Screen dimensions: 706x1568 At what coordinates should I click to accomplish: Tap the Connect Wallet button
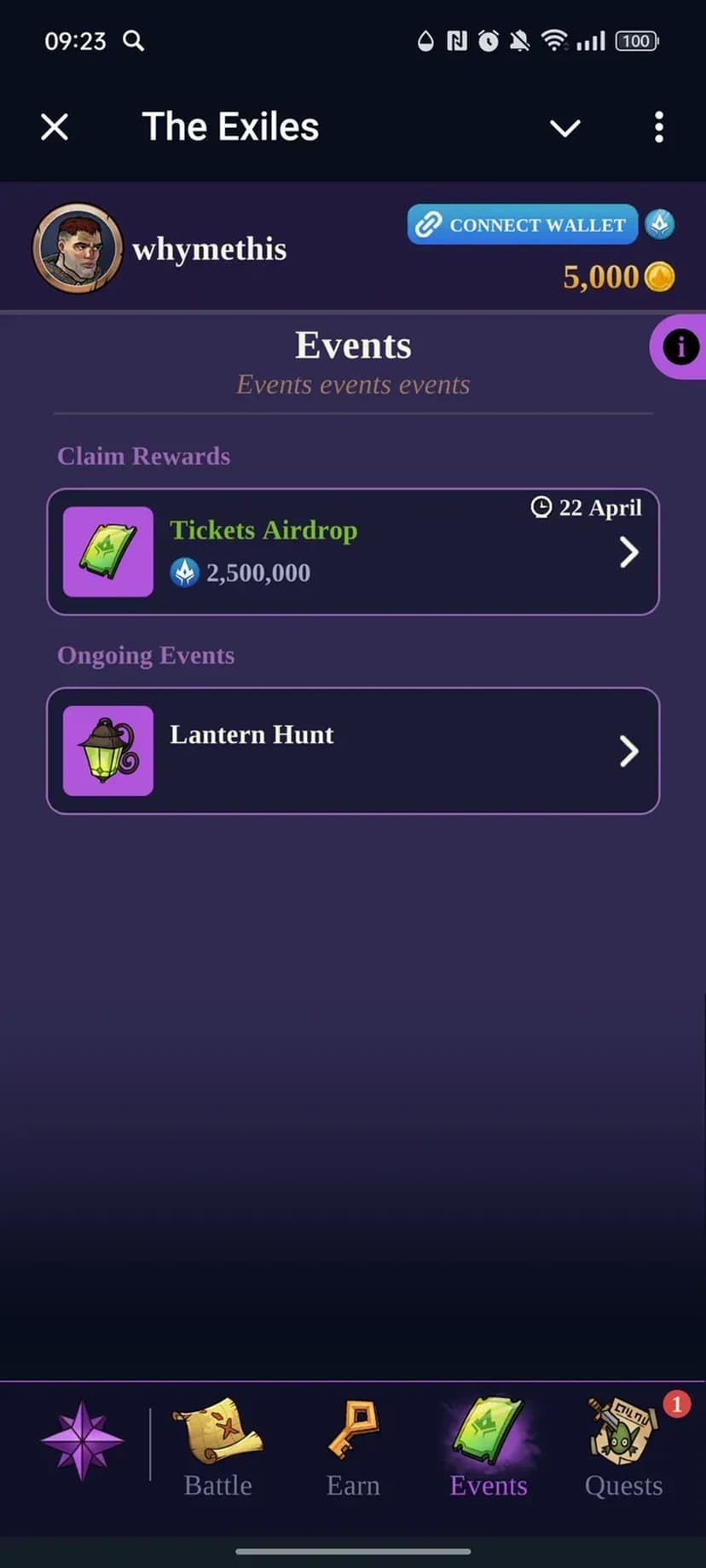[522, 225]
